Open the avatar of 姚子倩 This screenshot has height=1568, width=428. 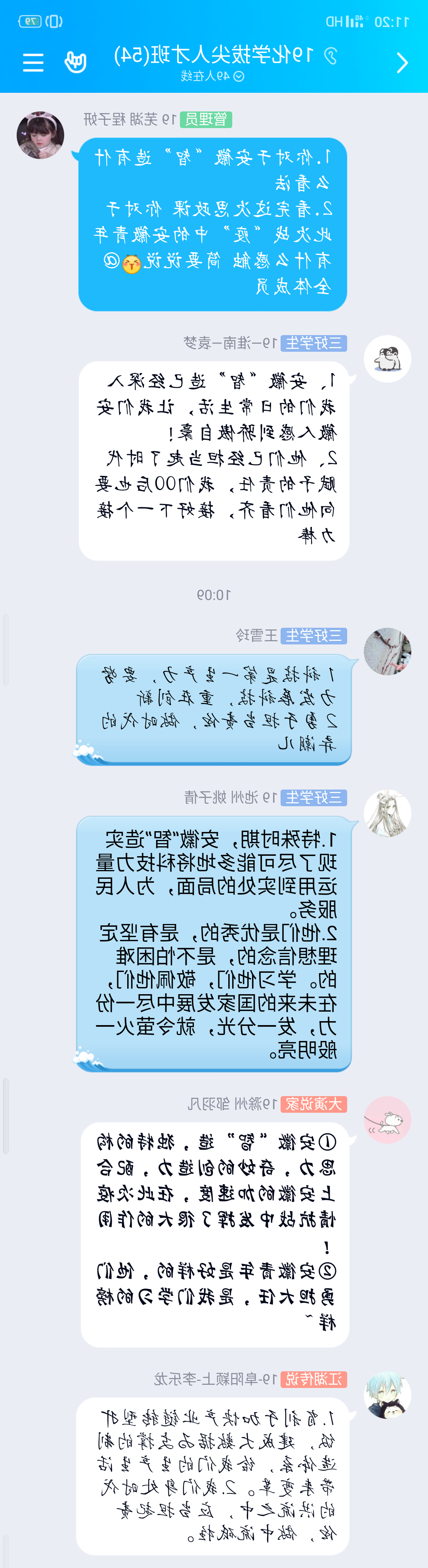[x=387, y=813]
